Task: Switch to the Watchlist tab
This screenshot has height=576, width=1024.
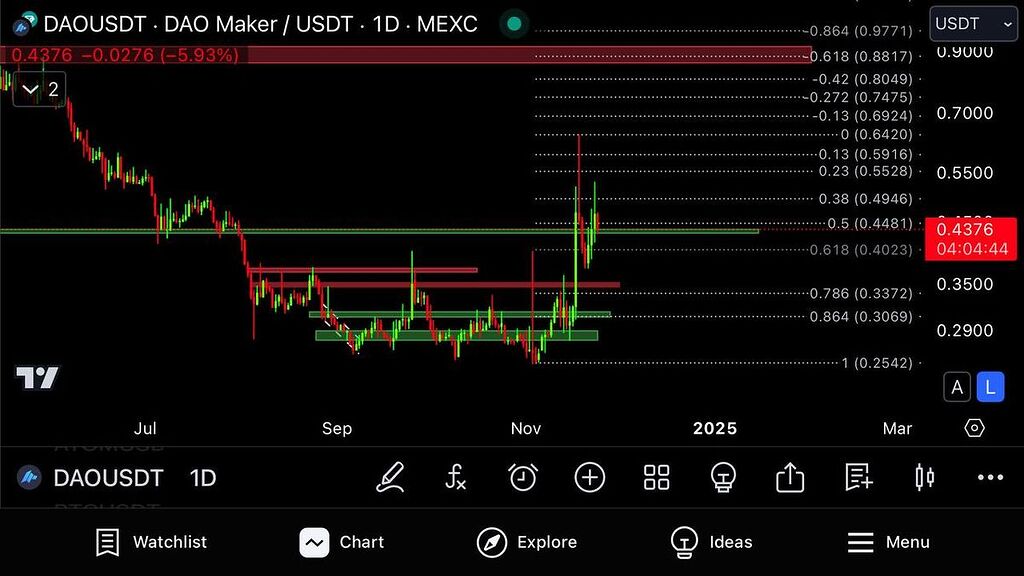Action: [151, 542]
